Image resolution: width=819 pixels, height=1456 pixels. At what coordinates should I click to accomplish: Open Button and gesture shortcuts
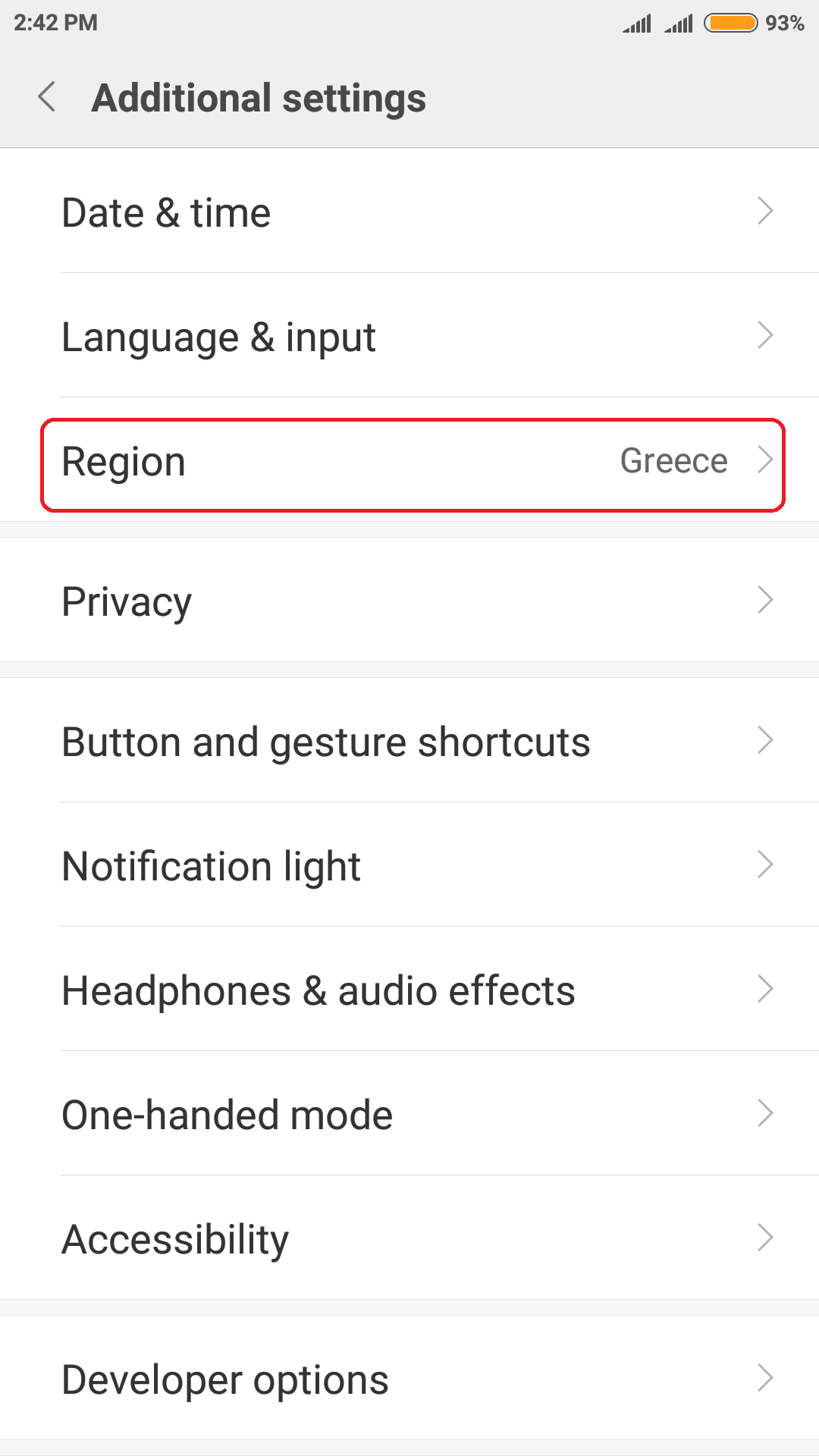click(x=409, y=741)
